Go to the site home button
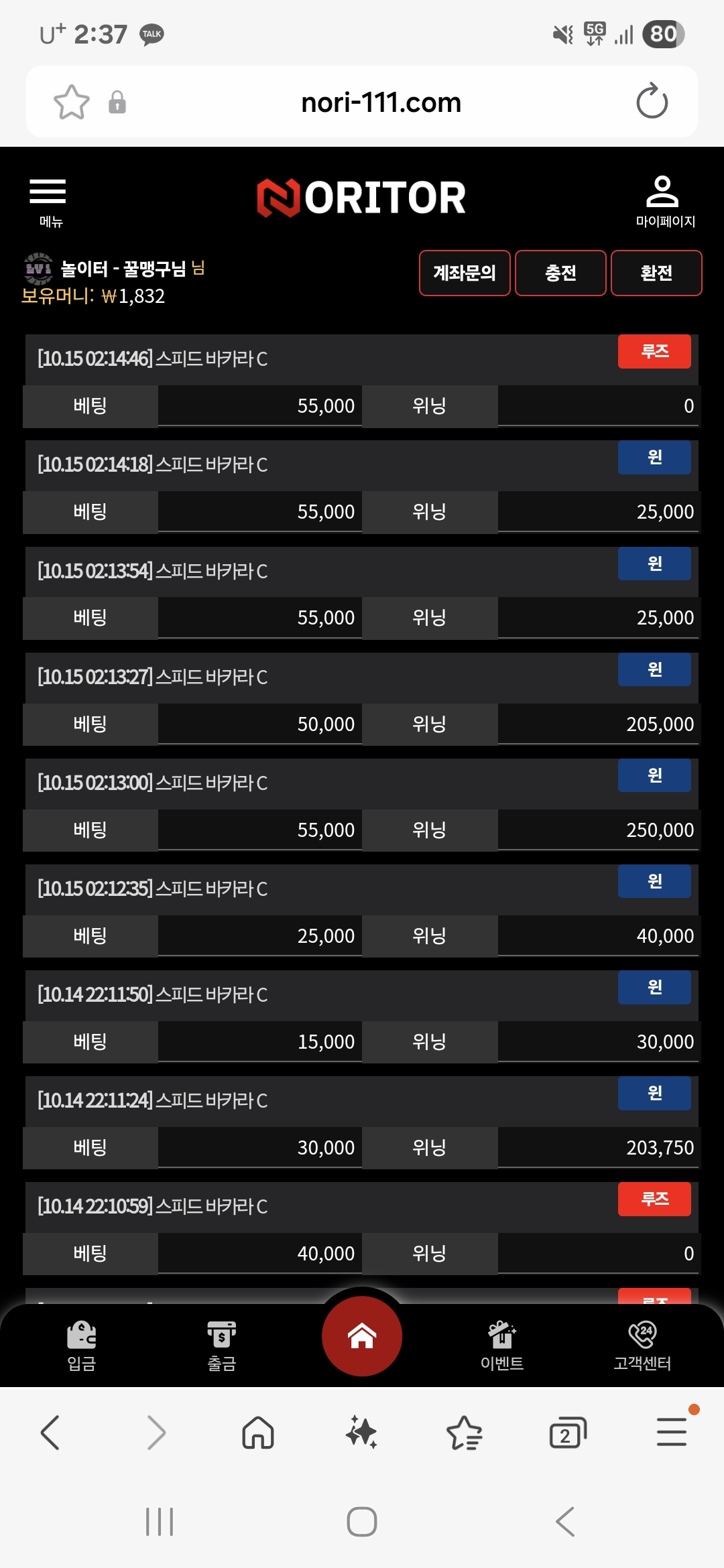Viewport: 724px width, 1568px height. [x=362, y=1336]
